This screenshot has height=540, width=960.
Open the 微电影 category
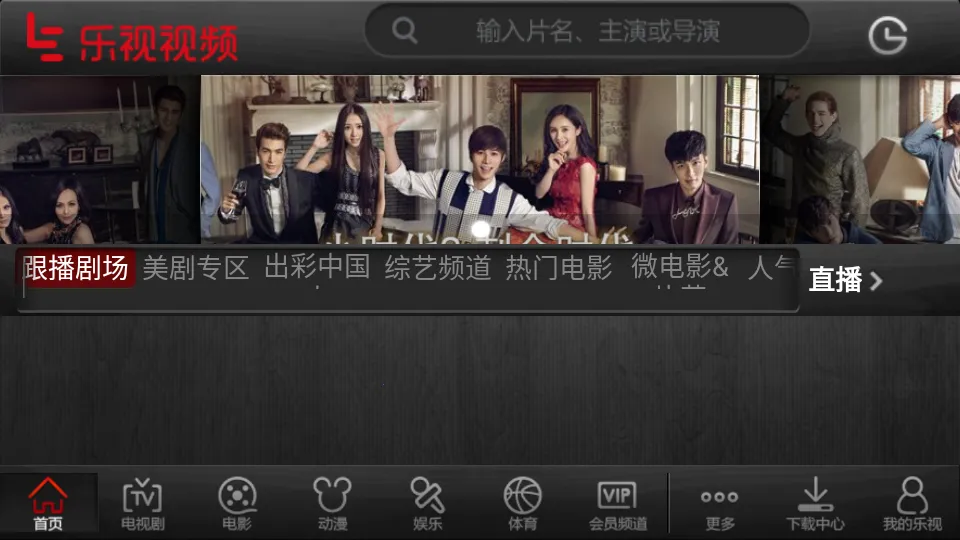point(680,269)
